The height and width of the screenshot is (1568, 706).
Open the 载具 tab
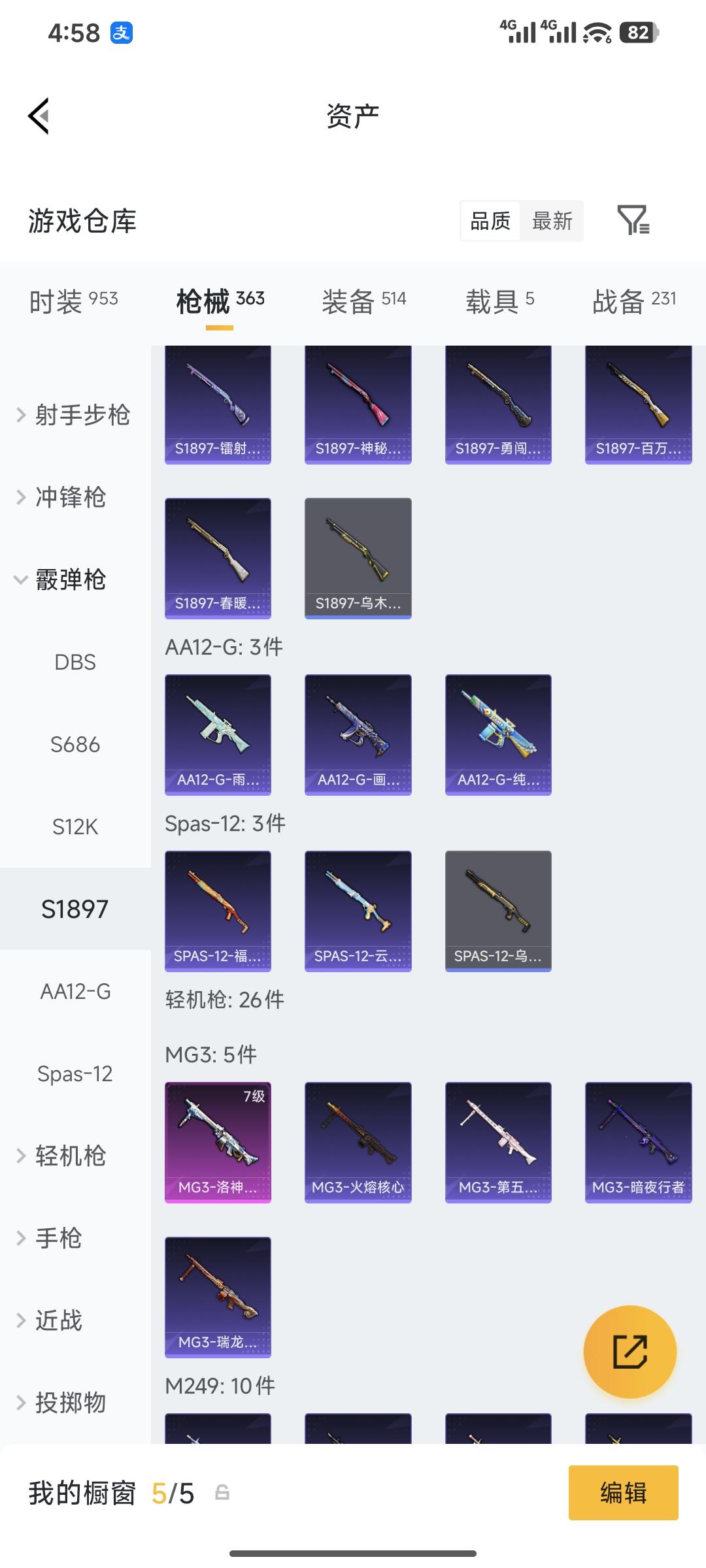[x=499, y=301]
